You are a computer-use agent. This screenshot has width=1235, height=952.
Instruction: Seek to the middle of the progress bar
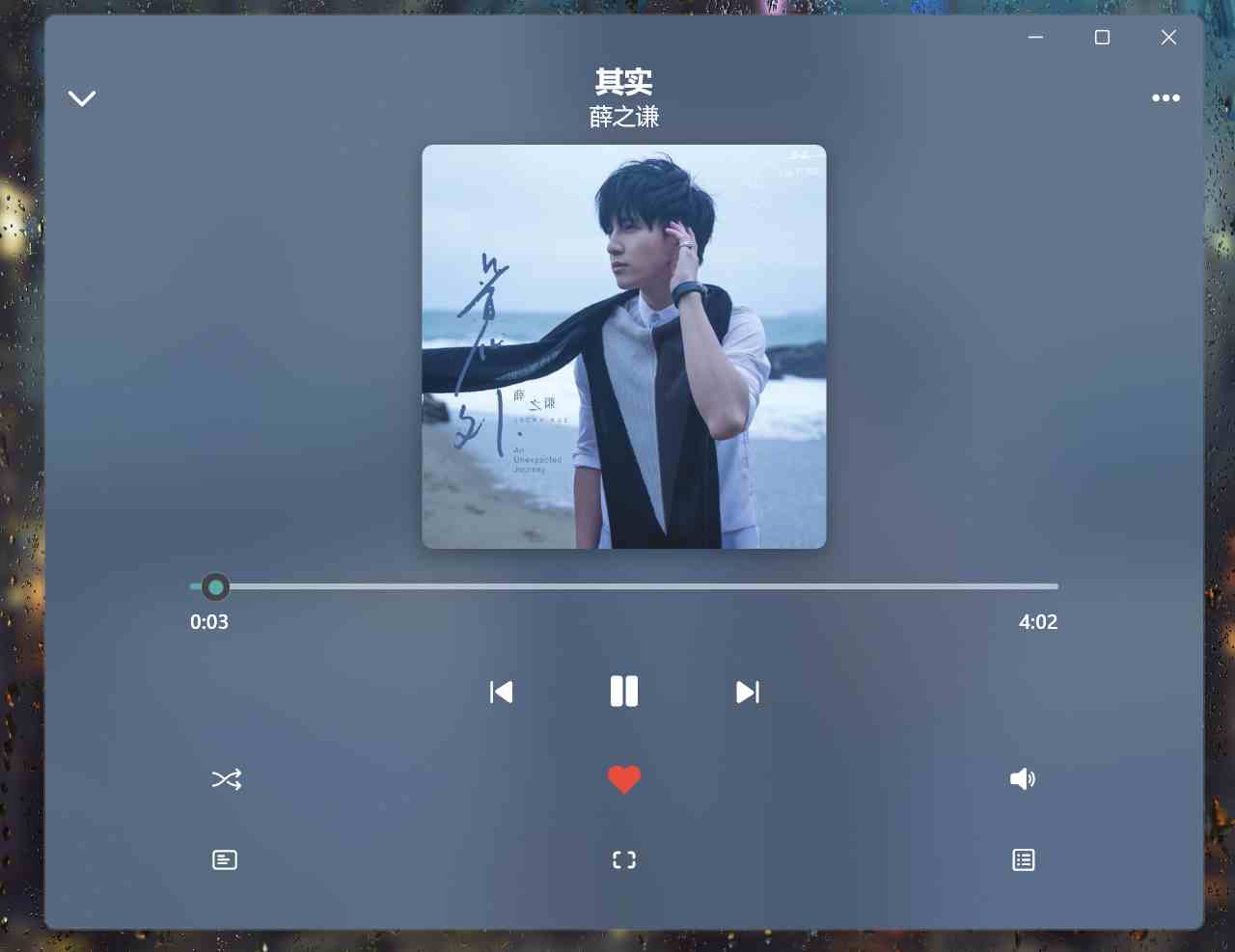624,586
